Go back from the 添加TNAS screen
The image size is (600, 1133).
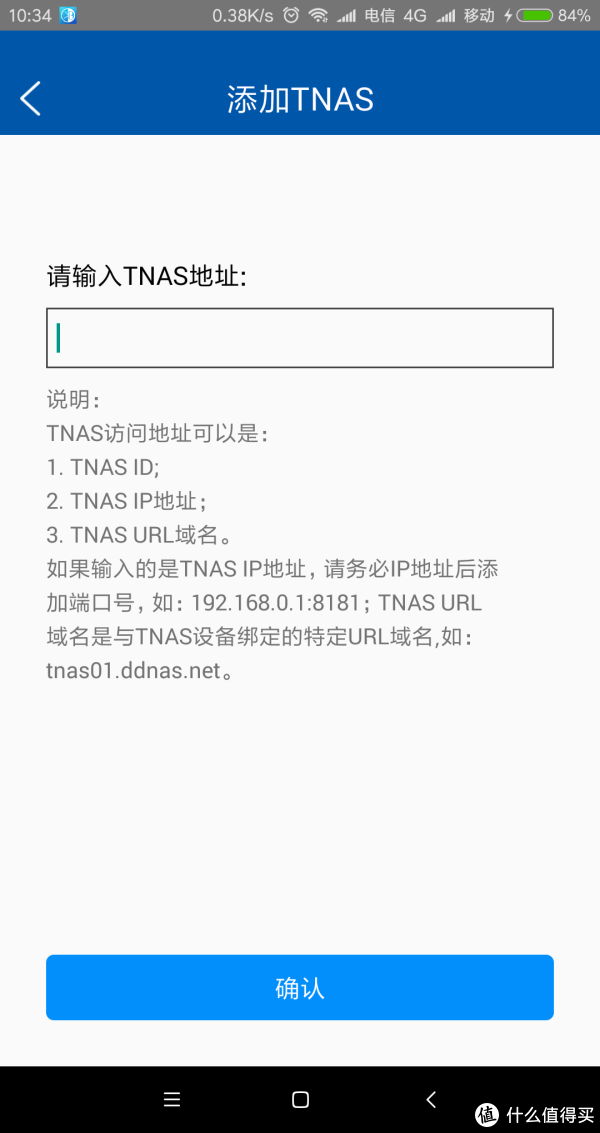[30, 99]
